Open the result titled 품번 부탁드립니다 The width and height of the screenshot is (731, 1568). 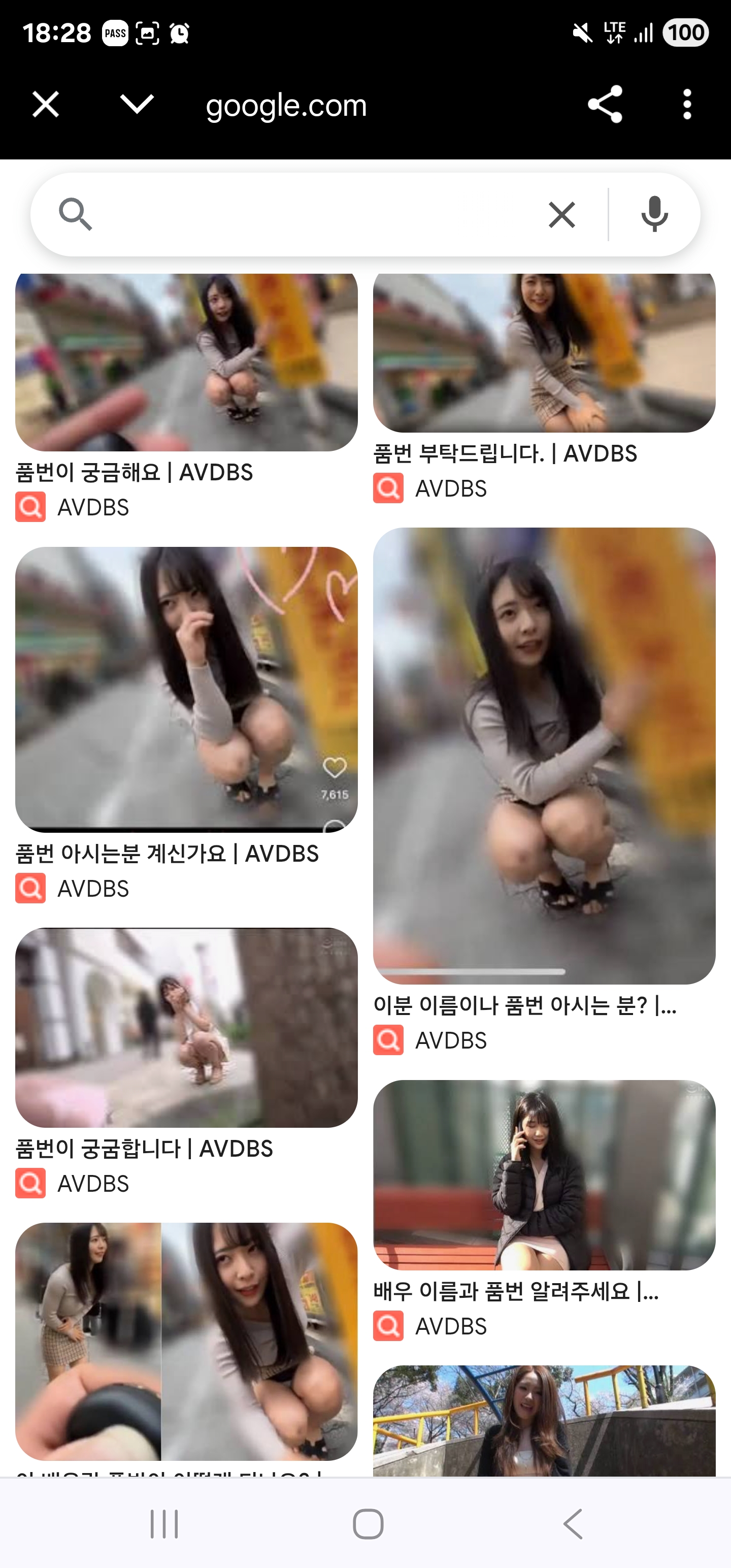point(505,453)
